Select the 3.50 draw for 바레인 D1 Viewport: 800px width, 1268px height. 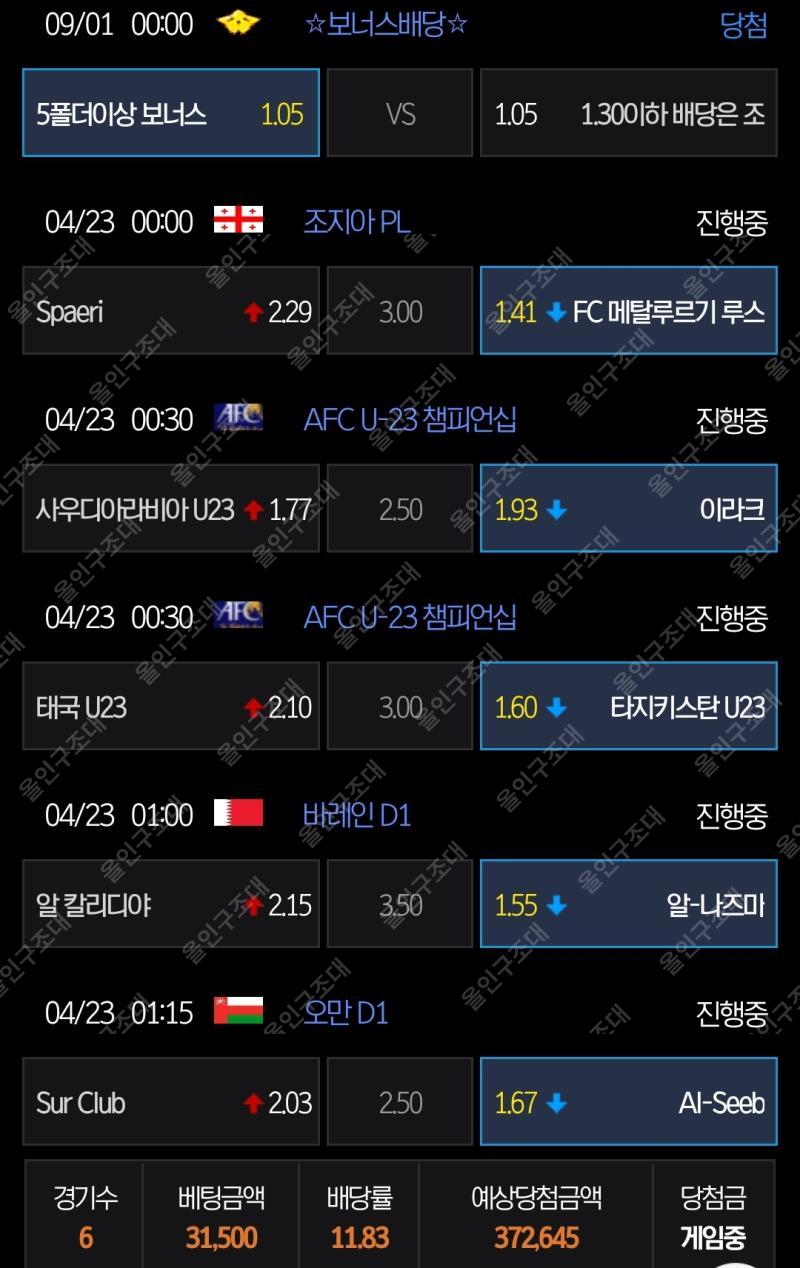tap(400, 905)
